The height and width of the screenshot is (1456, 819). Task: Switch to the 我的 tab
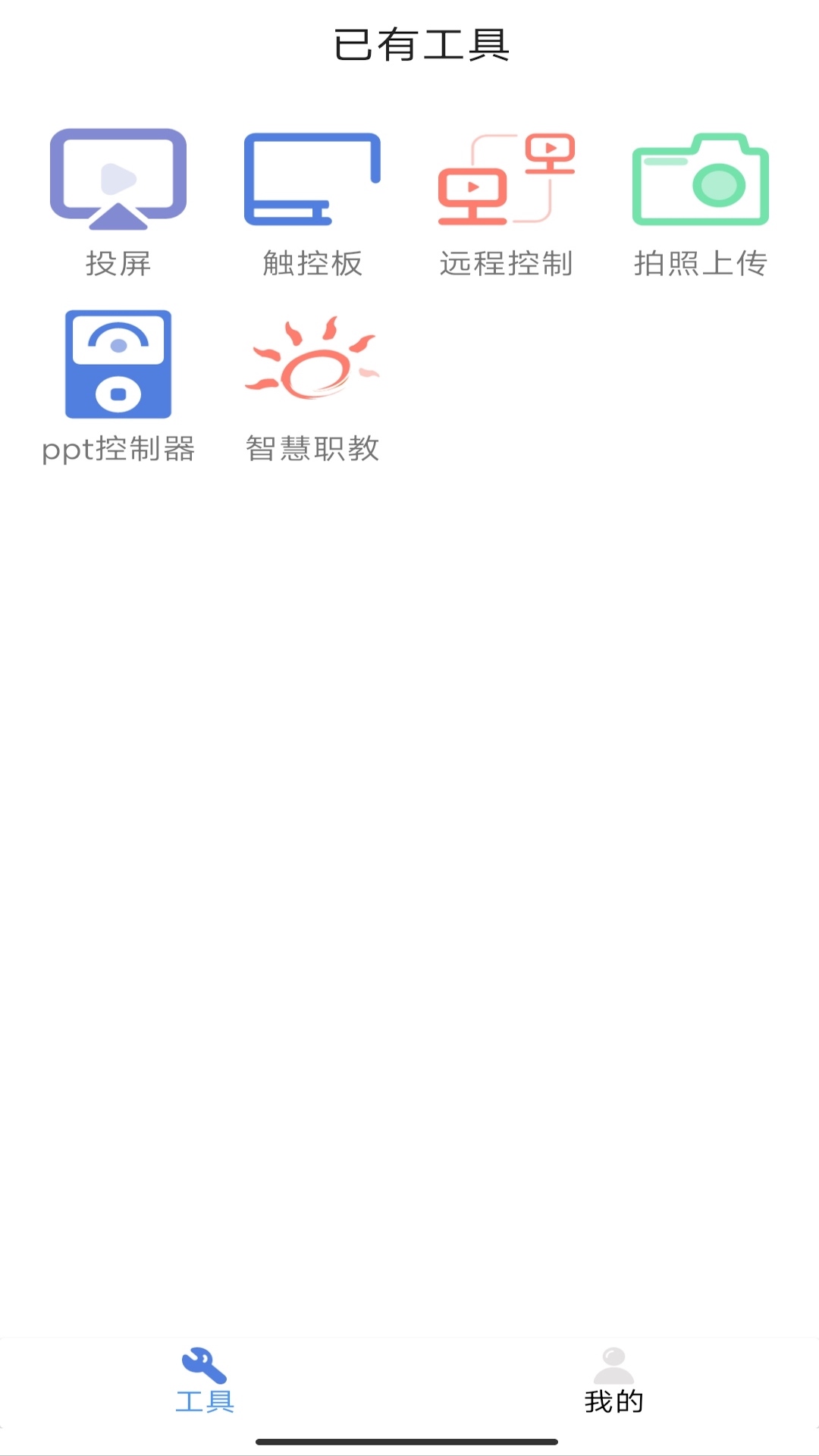point(613,1401)
